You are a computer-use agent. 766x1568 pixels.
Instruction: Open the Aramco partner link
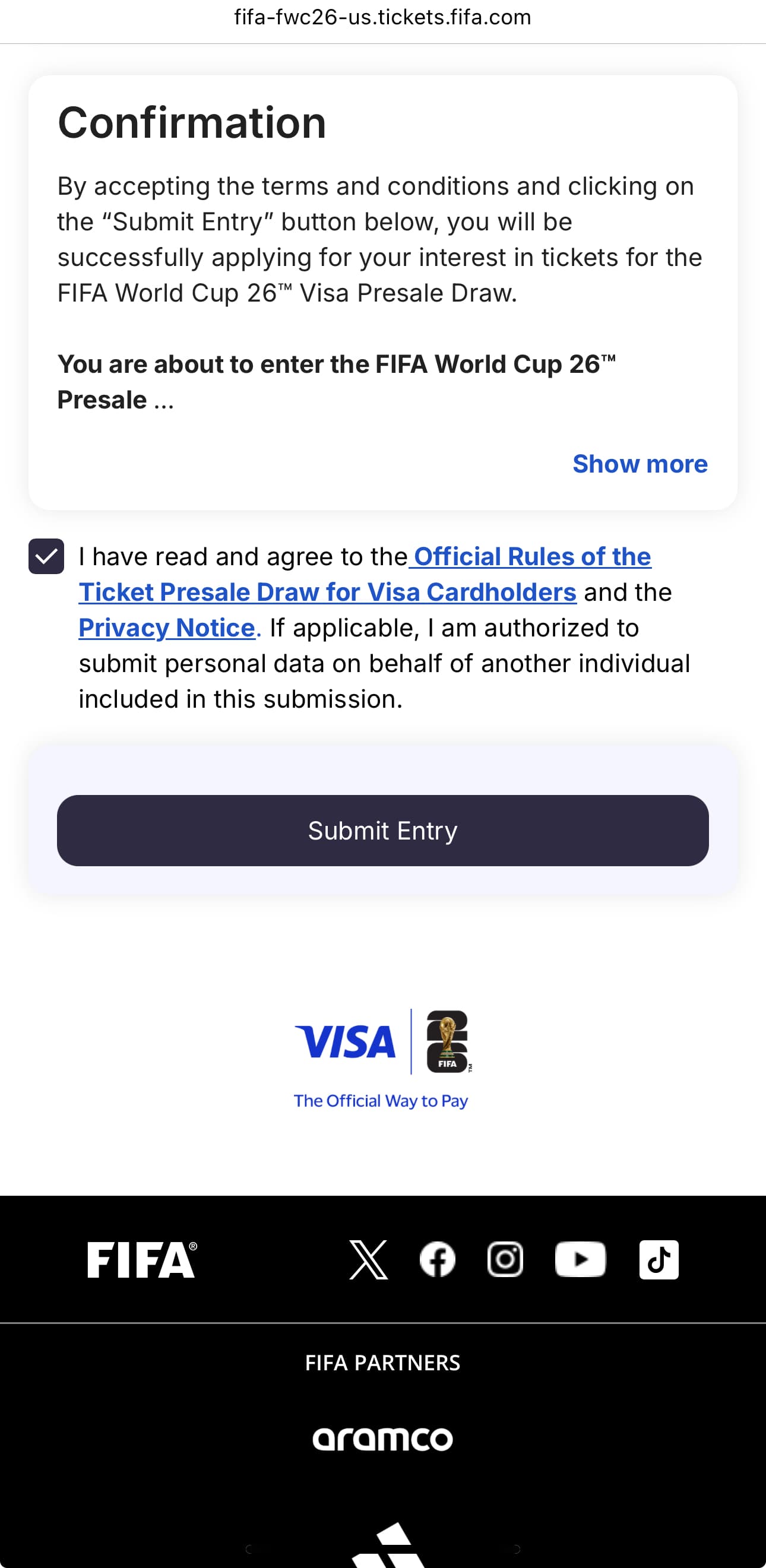tap(382, 1439)
